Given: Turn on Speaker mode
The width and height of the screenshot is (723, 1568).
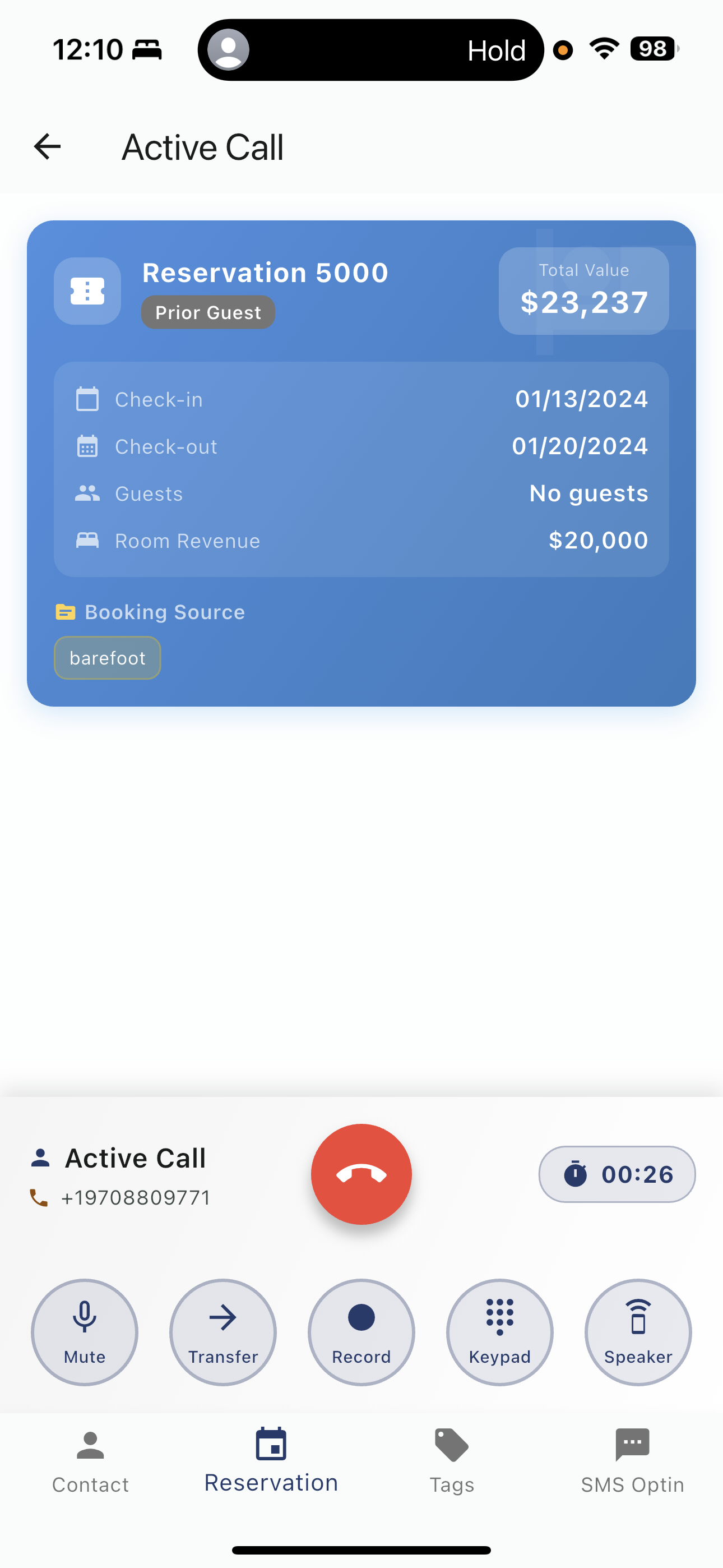Looking at the screenshot, I should click(x=638, y=1332).
